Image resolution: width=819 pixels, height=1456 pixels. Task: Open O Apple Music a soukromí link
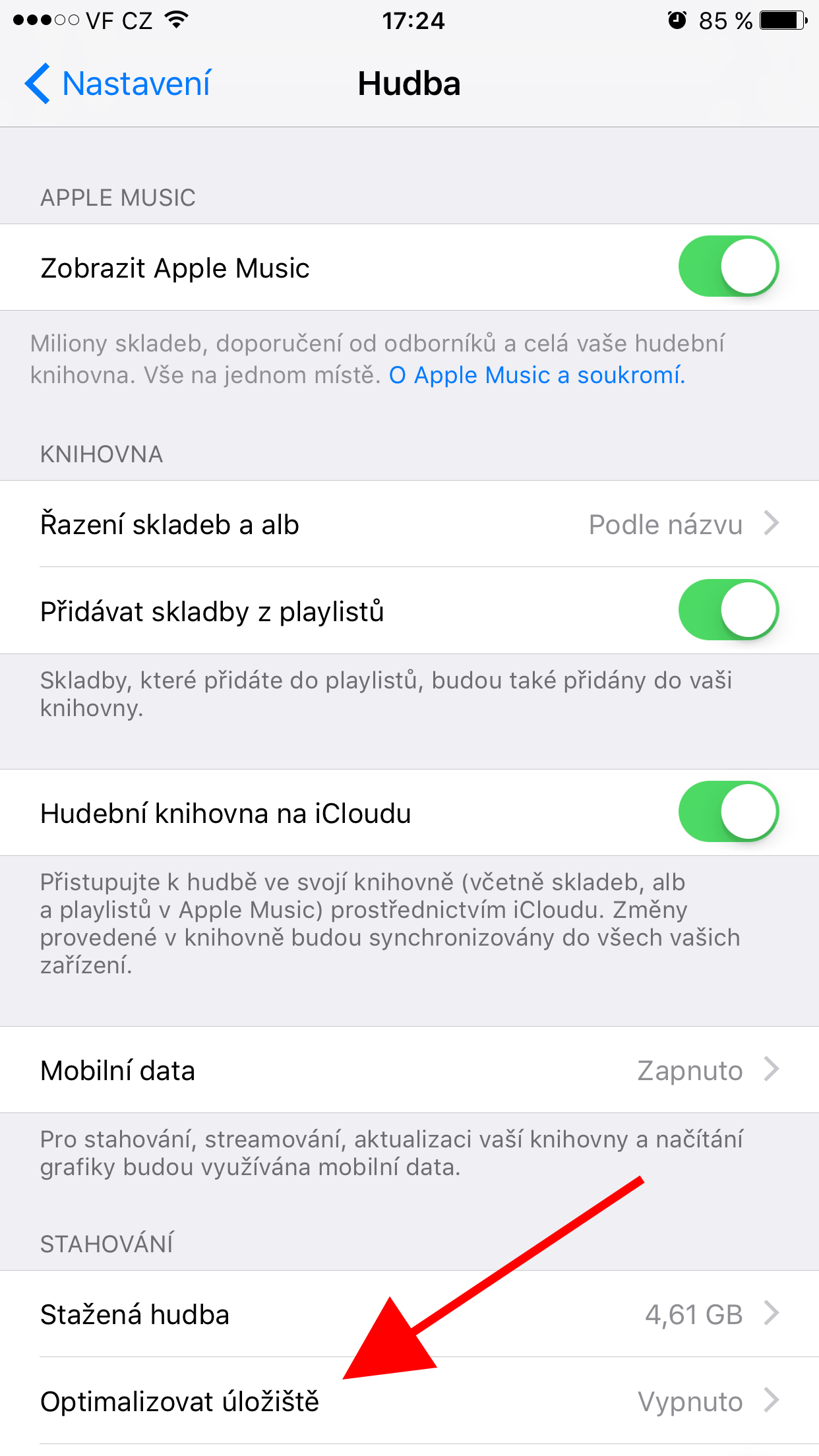[x=537, y=375]
